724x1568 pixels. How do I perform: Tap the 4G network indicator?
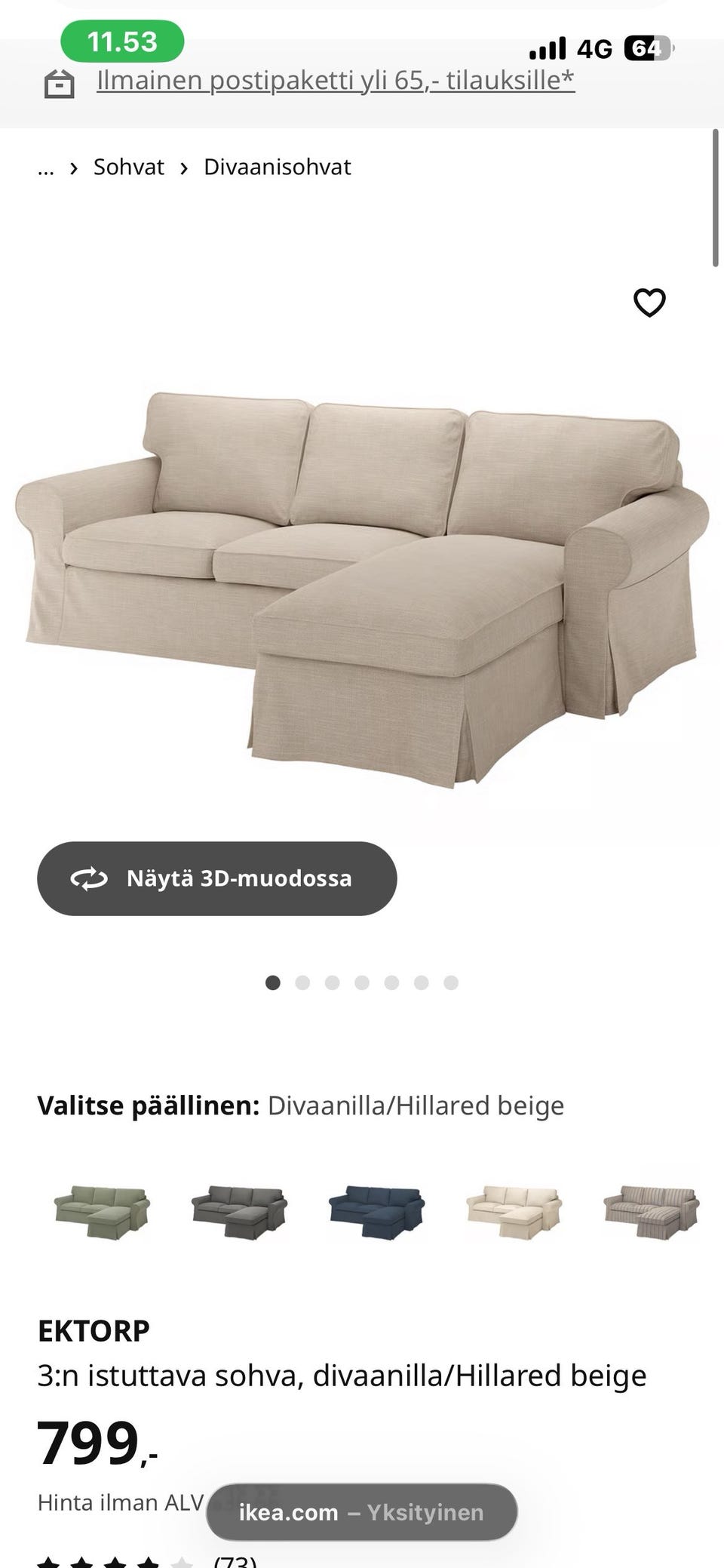pos(595,48)
